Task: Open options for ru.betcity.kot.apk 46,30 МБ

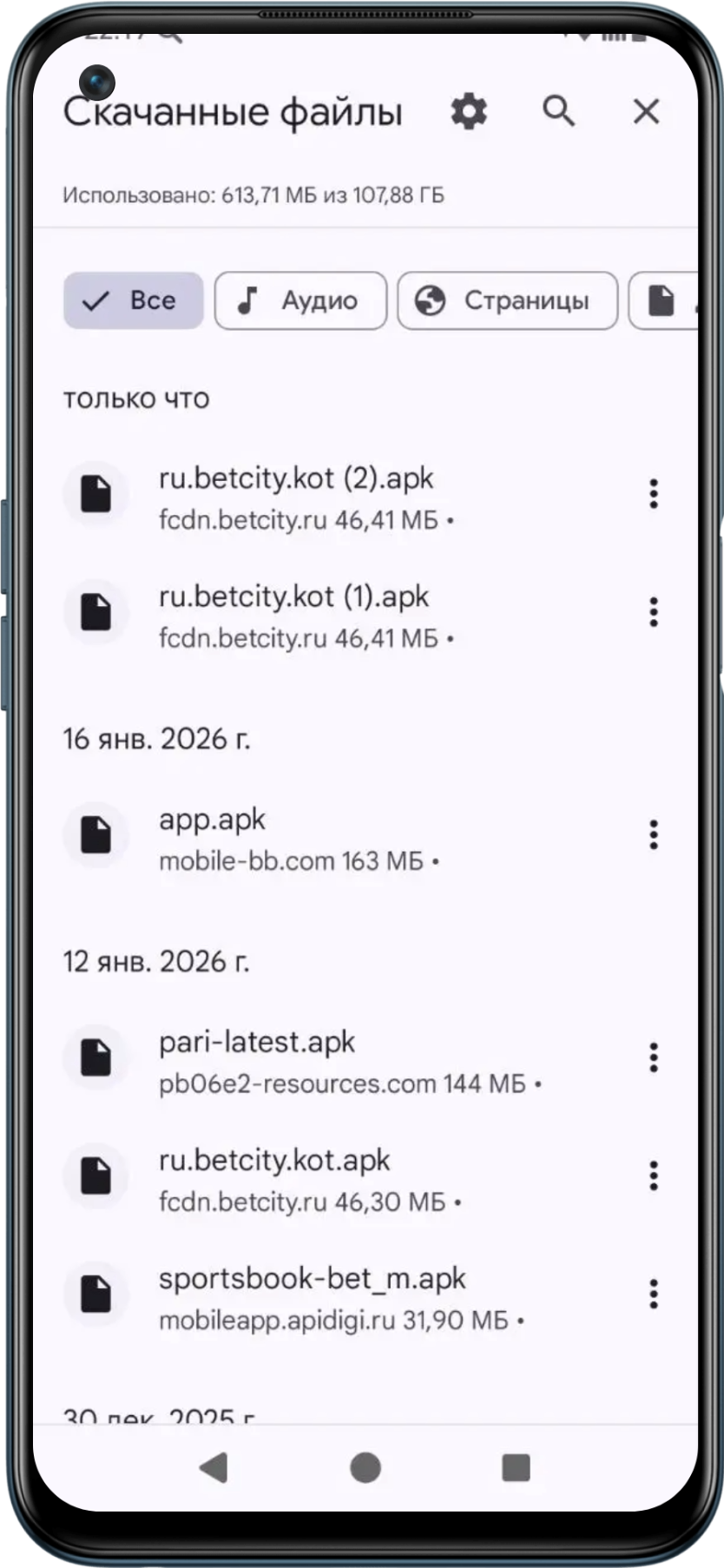Action: click(654, 1176)
